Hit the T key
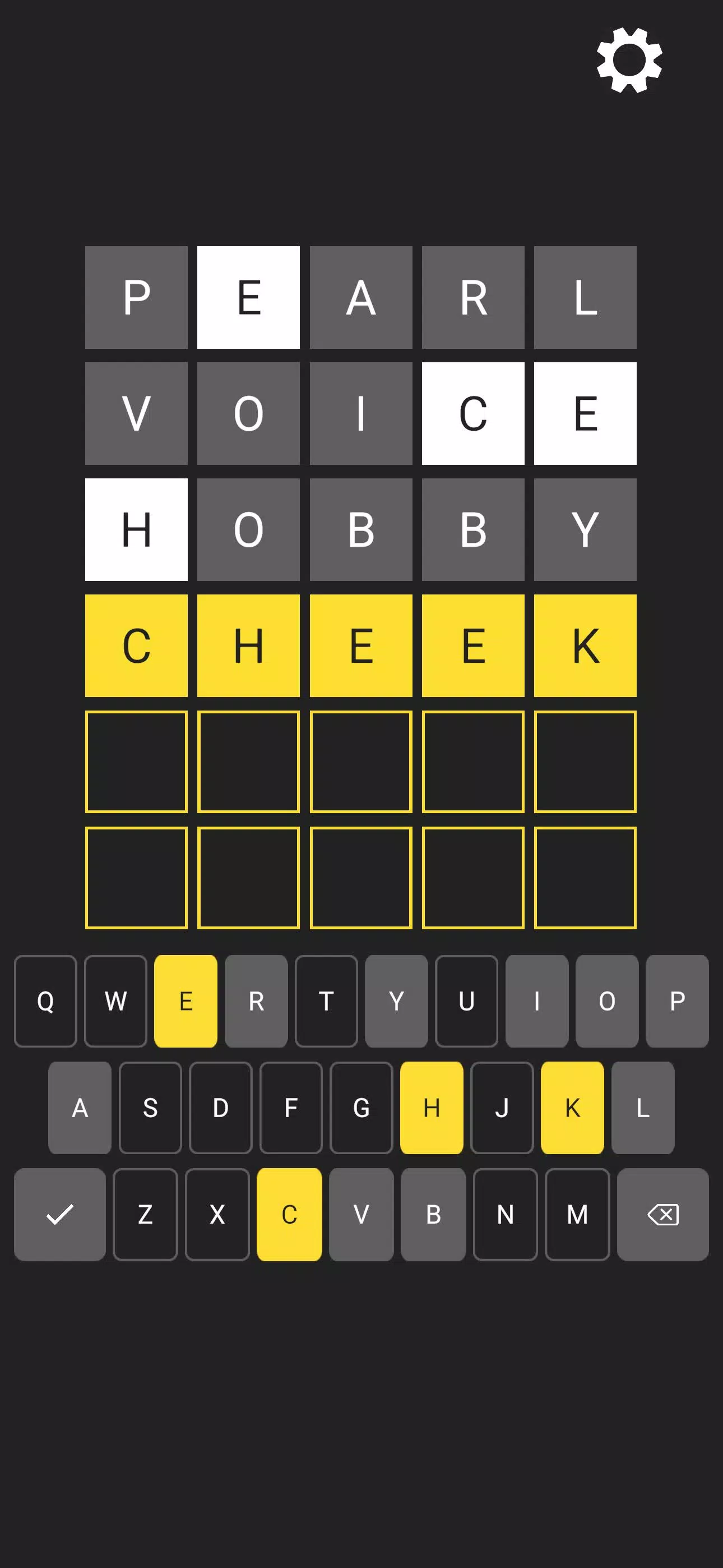The height and width of the screenshot is (1568, 723). (326, 1000)
